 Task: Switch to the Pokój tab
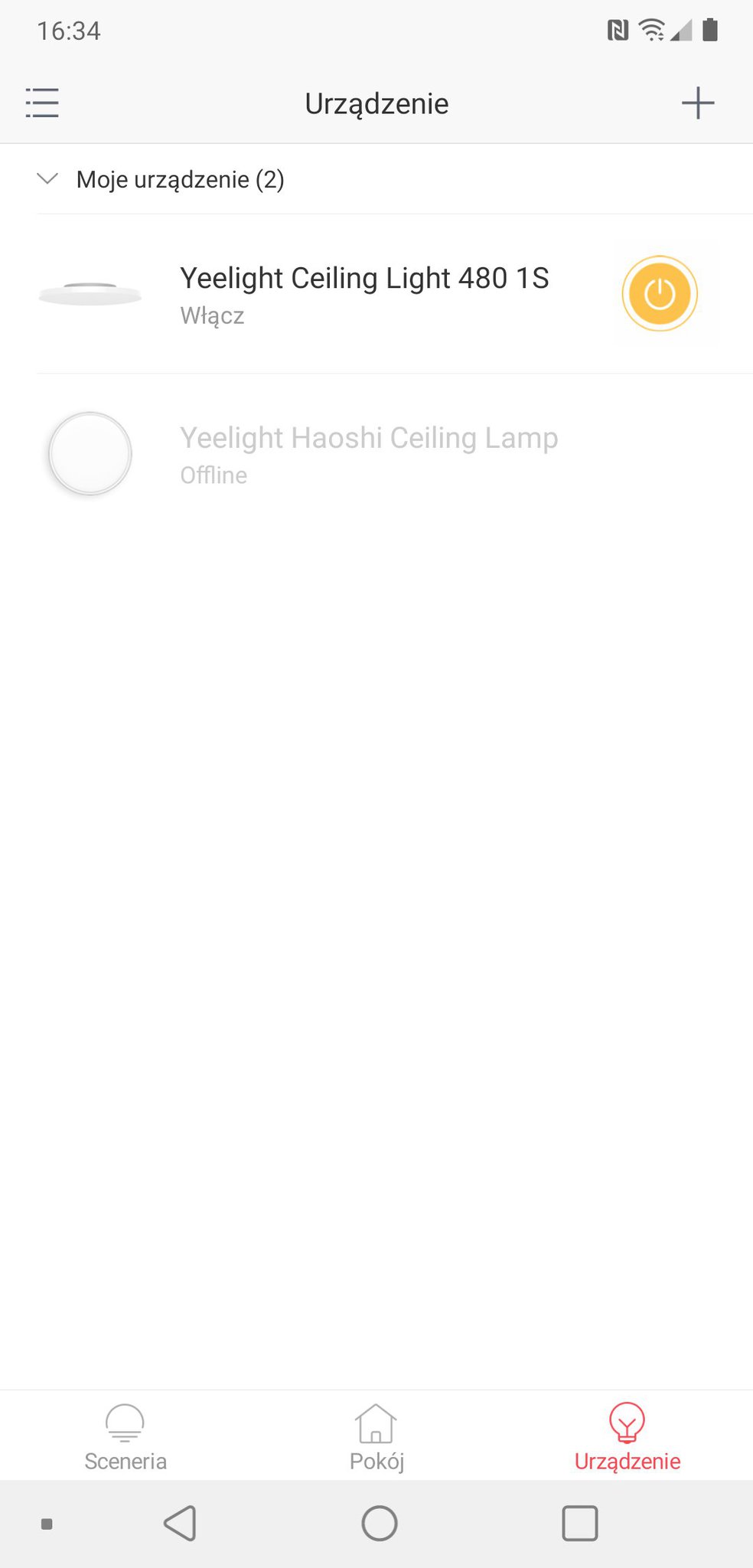pos(376,1436)
